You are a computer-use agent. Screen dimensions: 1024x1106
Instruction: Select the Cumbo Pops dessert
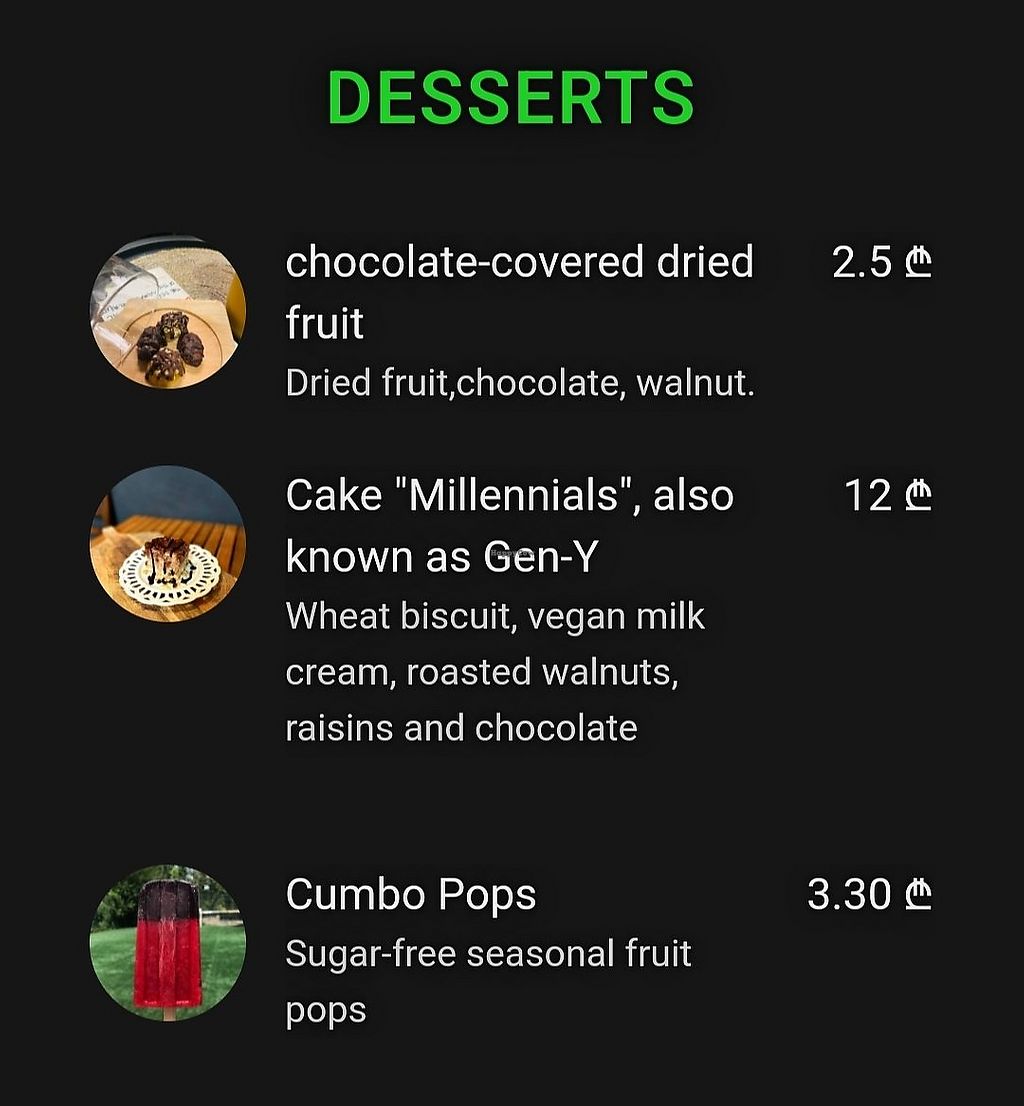coord(411,894)
